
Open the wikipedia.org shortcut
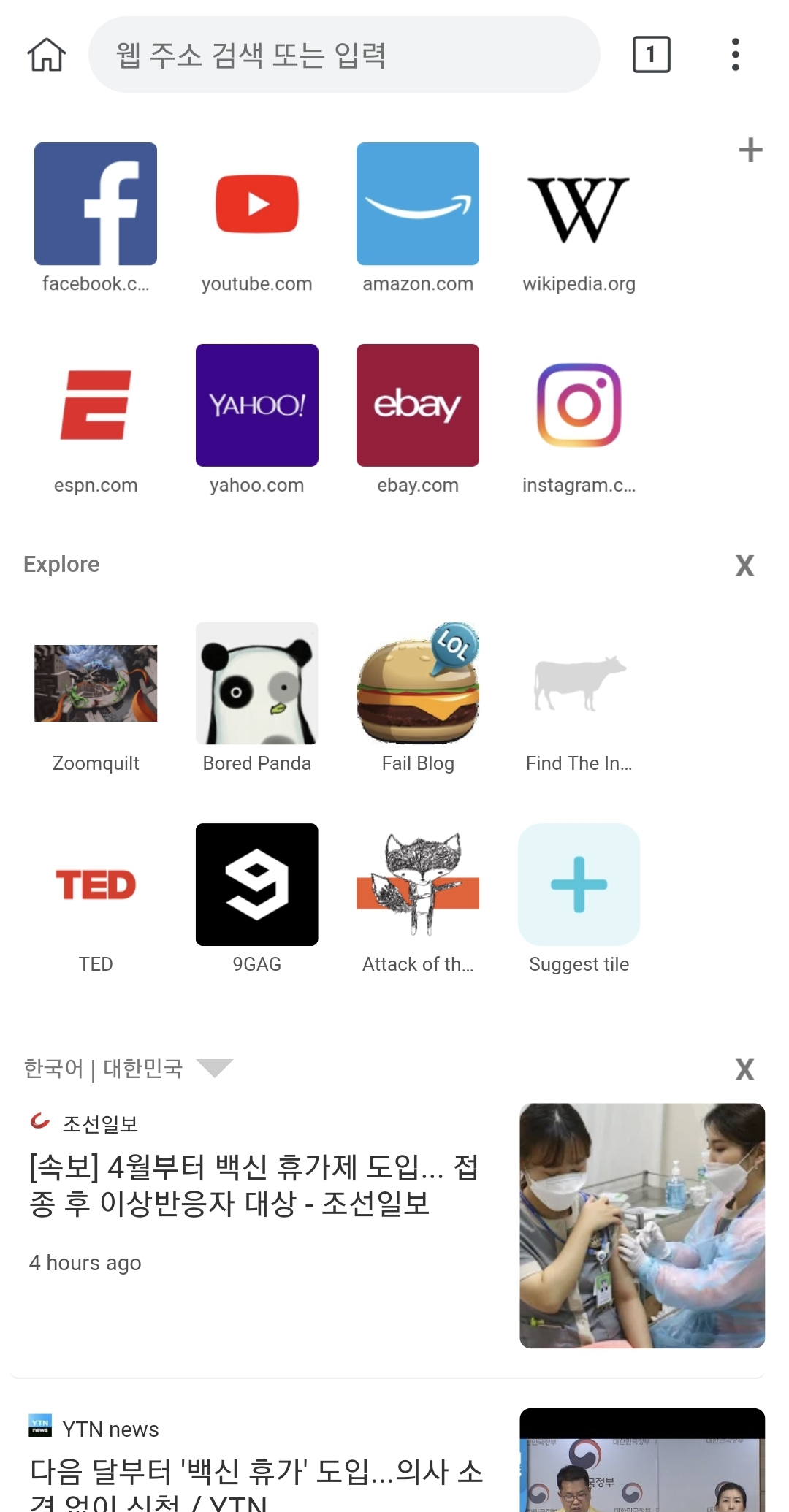click(579, 205)
